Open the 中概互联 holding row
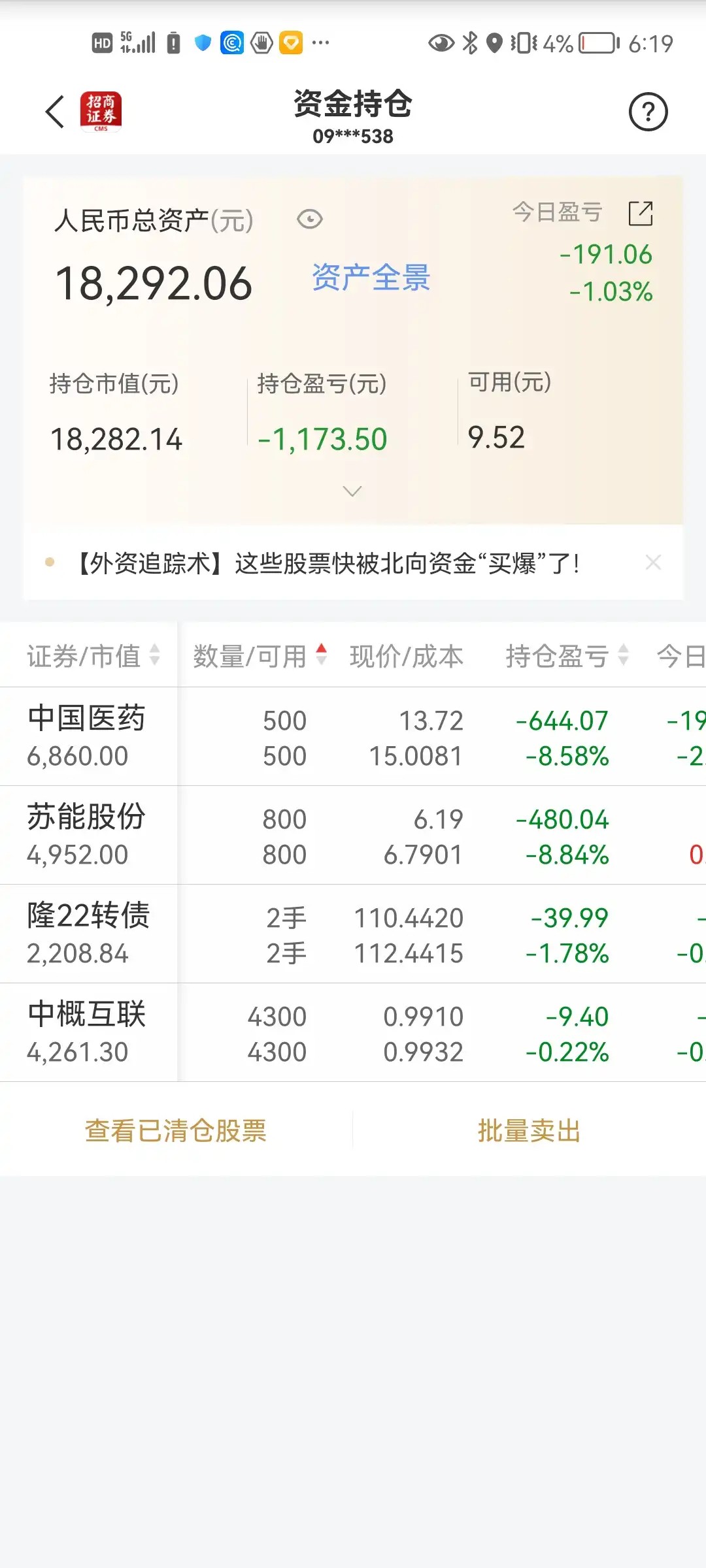This screenshot has height=1568, width=706. 353,1033
